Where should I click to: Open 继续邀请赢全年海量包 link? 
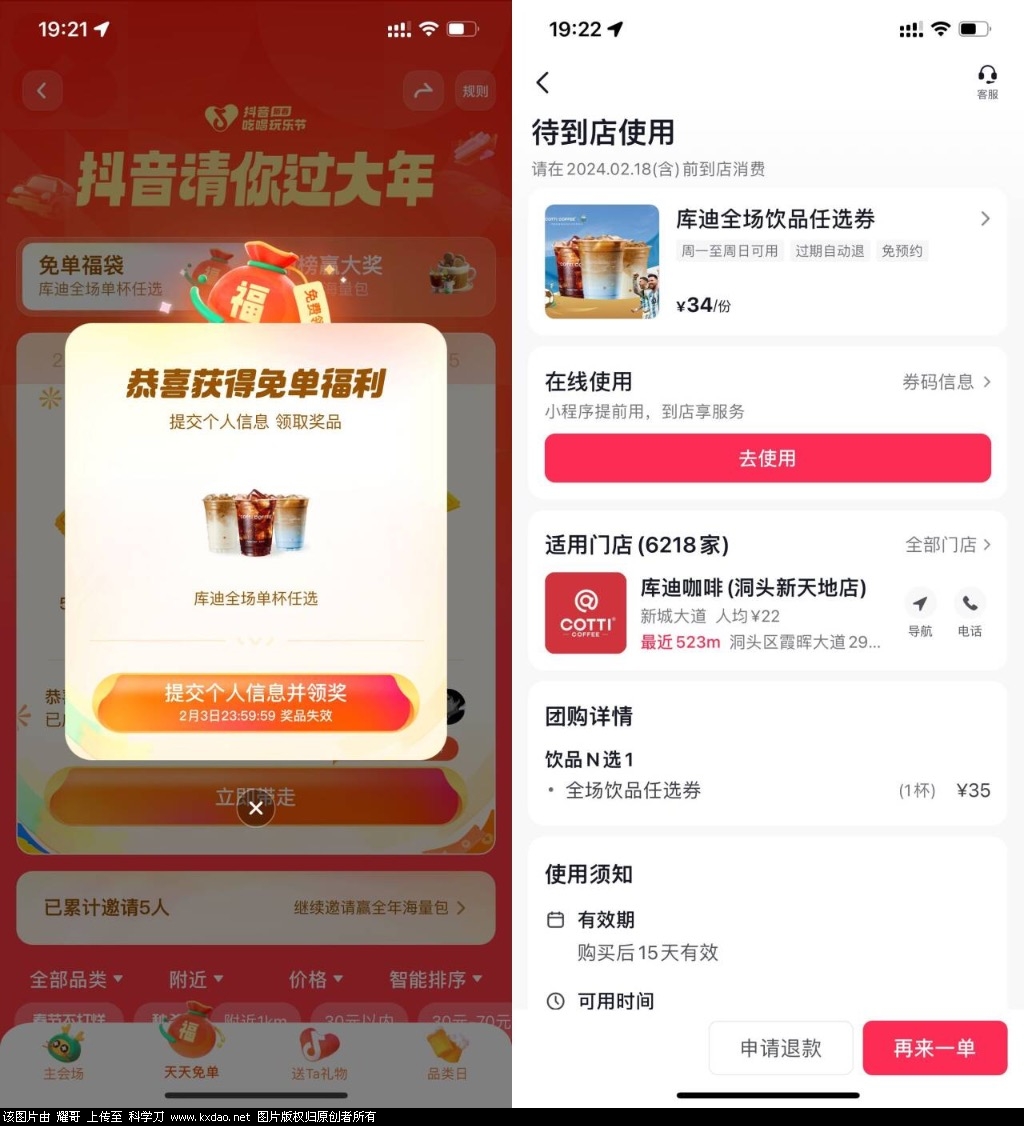click(x=379, y=908)
